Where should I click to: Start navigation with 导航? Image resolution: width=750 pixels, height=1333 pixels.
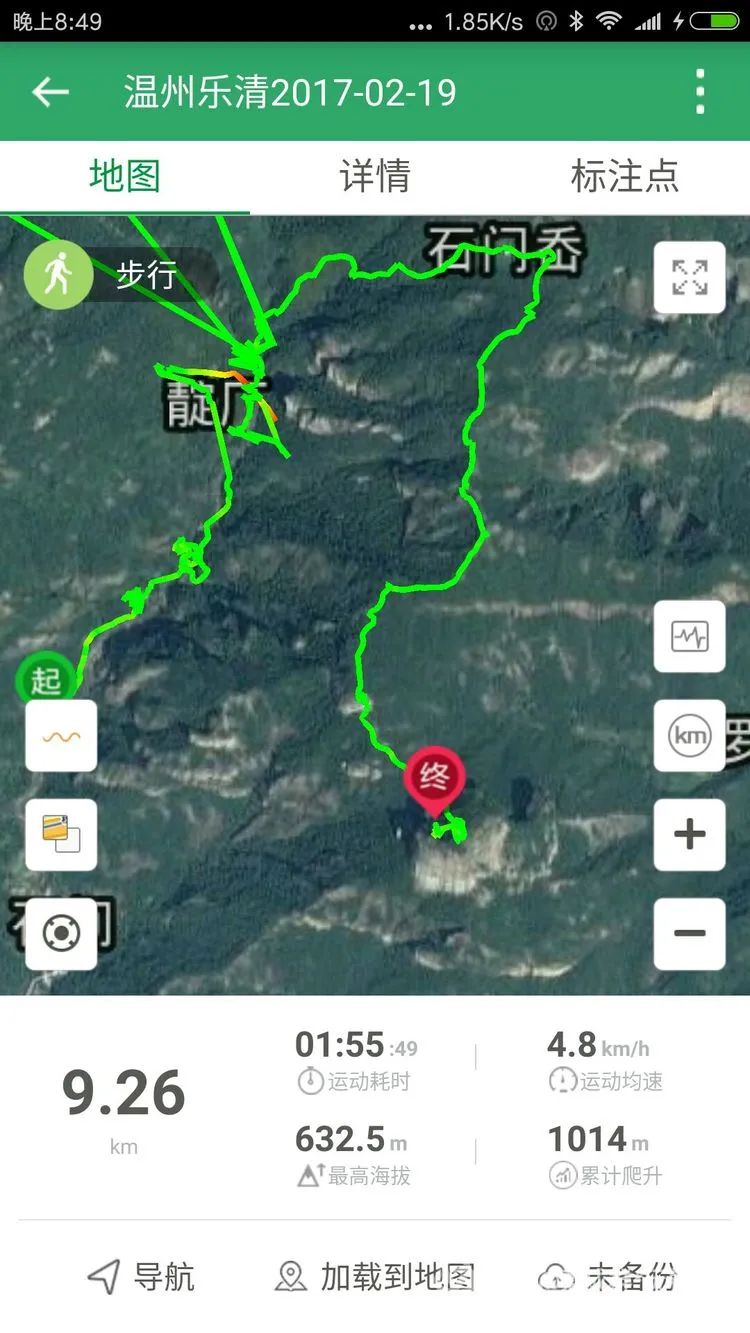pos(141,1276)
